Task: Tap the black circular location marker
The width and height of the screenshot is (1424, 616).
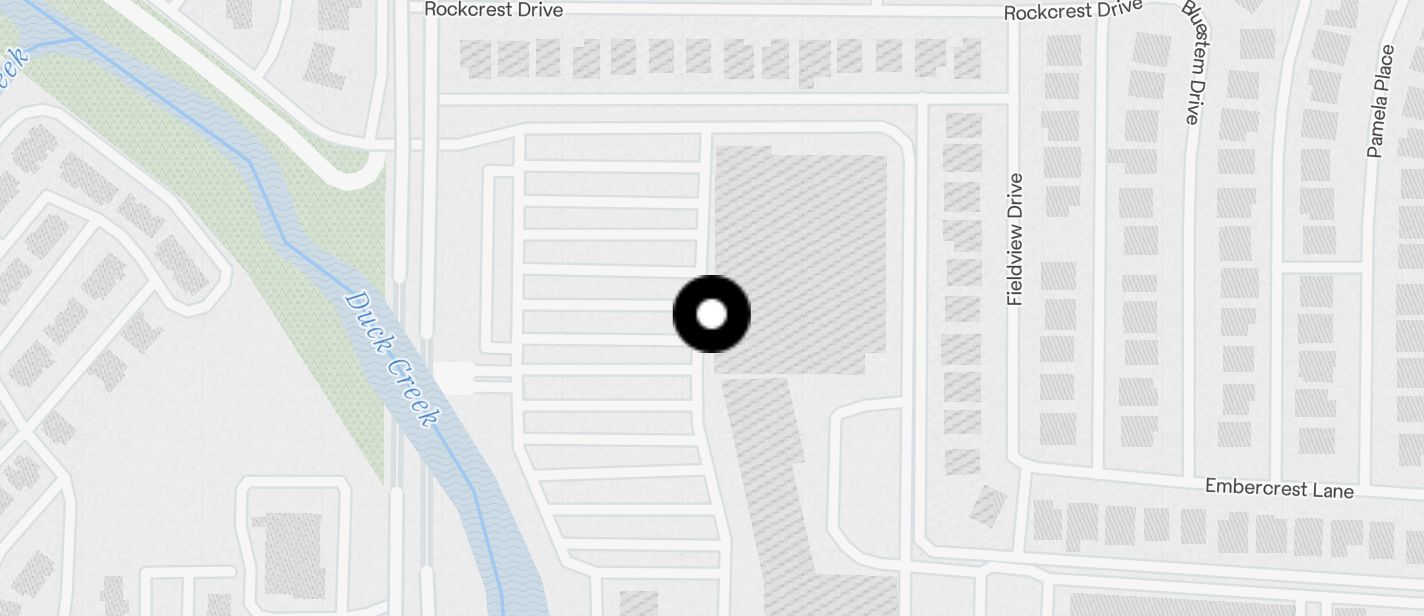Action: click(x=711, y=314)
